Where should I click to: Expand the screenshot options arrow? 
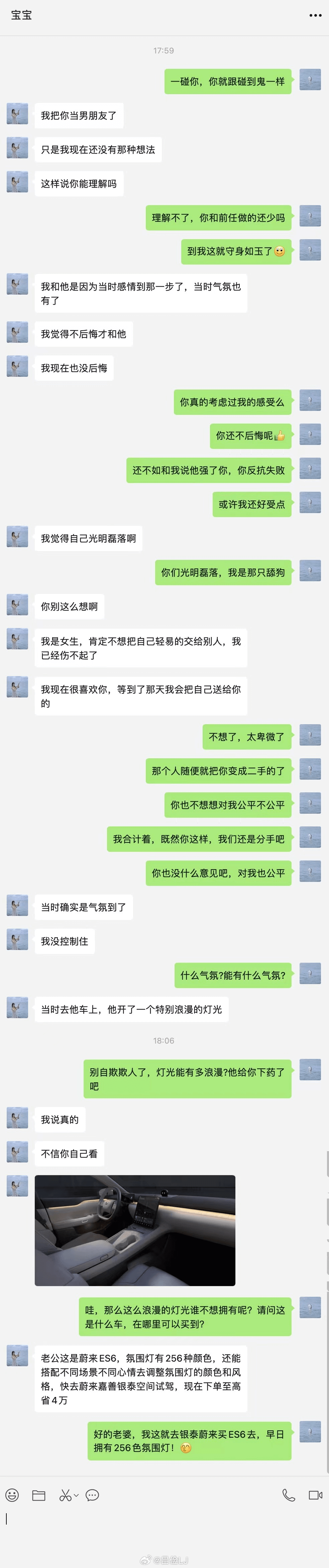coord(76,1495)
